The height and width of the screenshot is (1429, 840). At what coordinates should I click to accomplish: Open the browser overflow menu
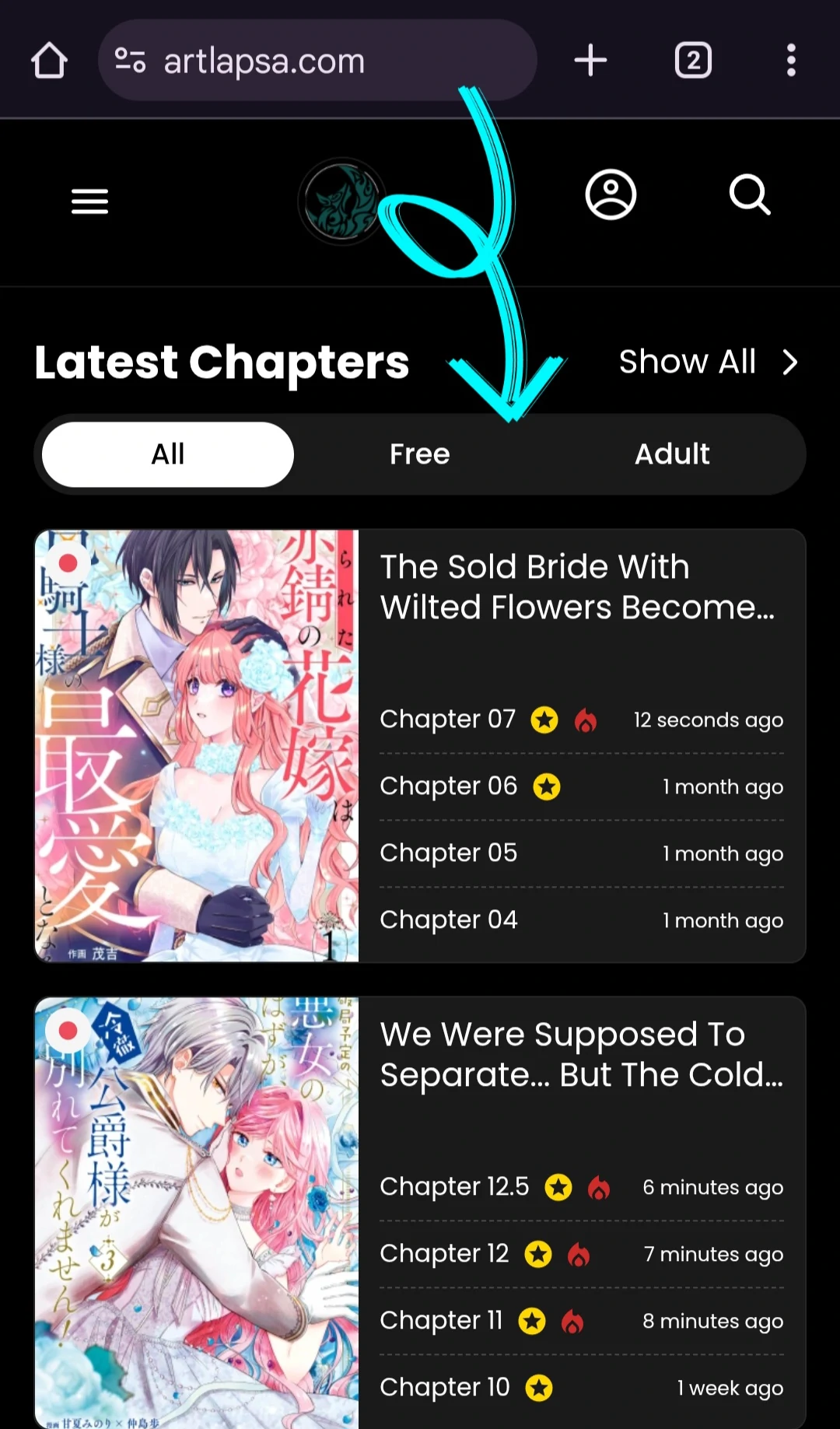[791, 61]
